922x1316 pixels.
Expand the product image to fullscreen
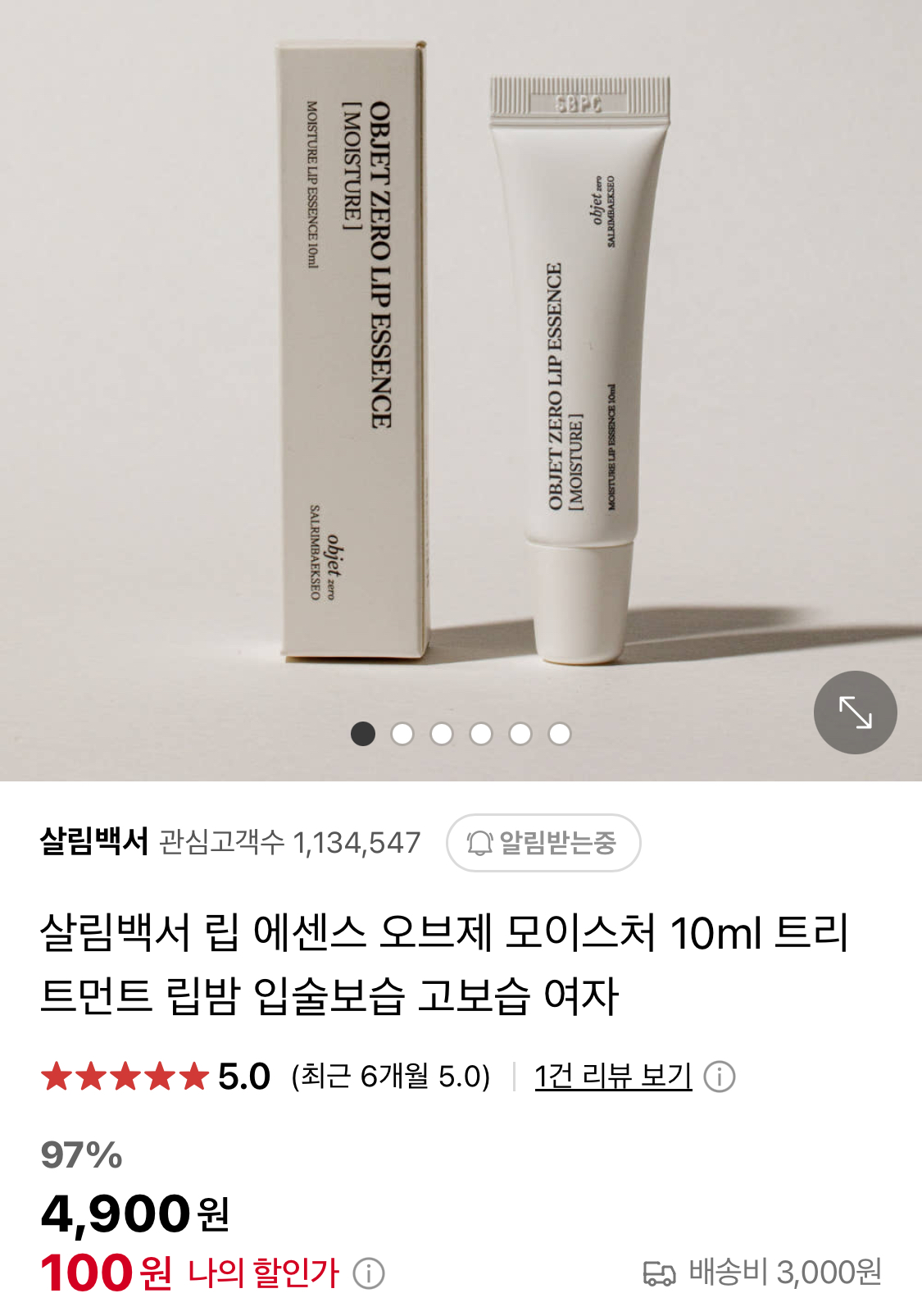coord(855,712)
